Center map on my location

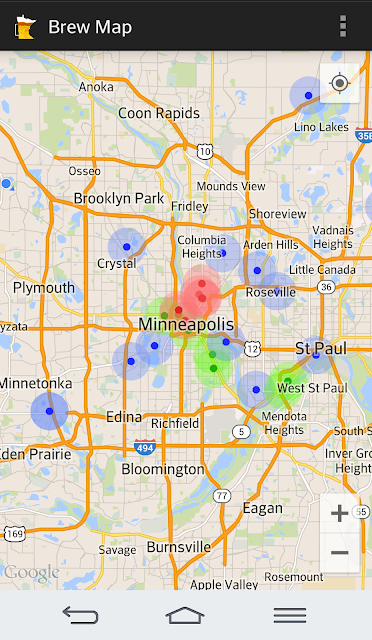click(340, 83)
